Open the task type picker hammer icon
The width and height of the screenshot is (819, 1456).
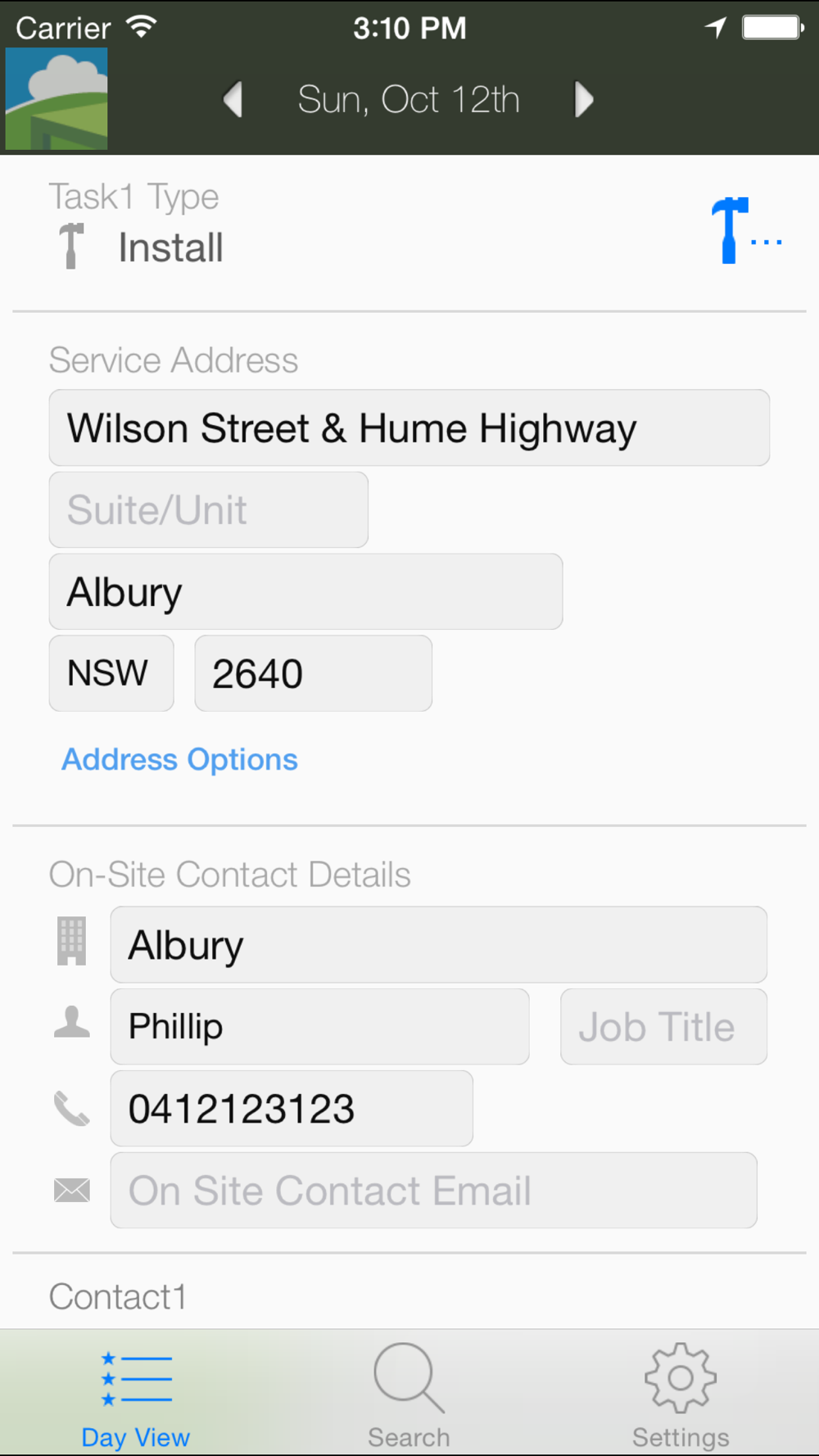click(746, 230)
